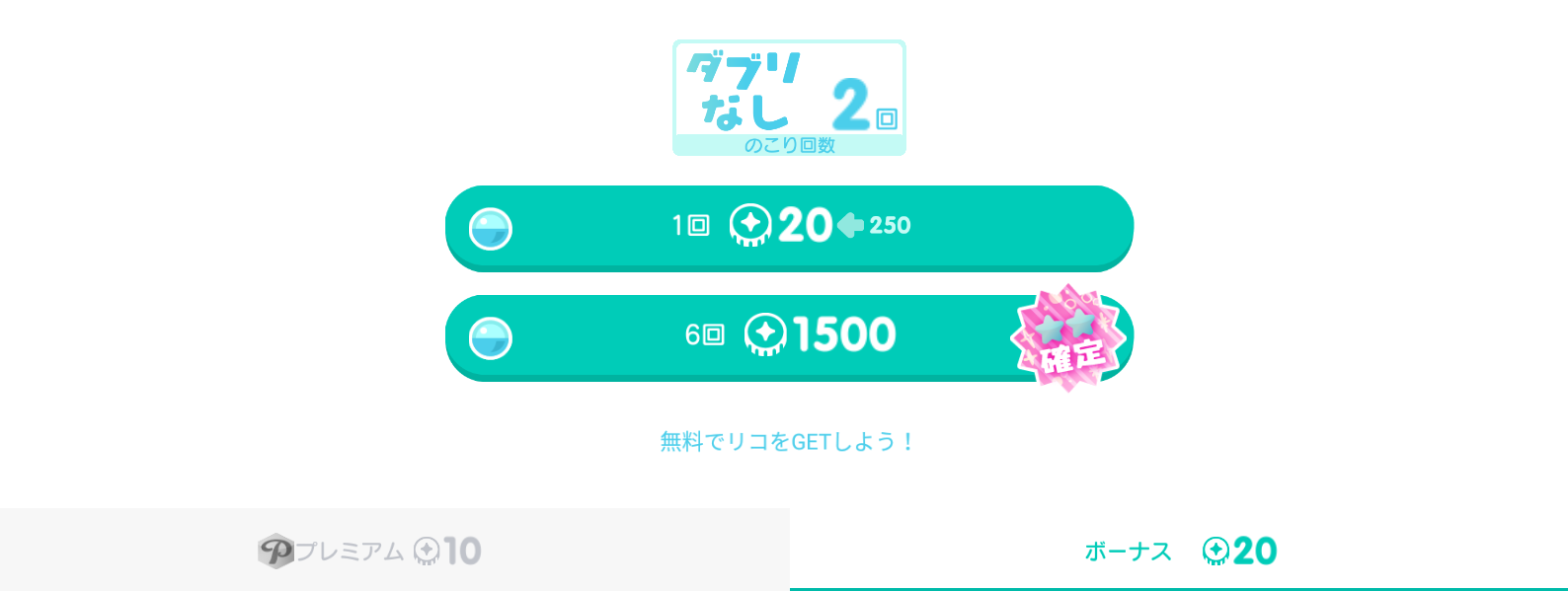
Task: Open the 無料でリコをGETしよう link
Action: 787,442
